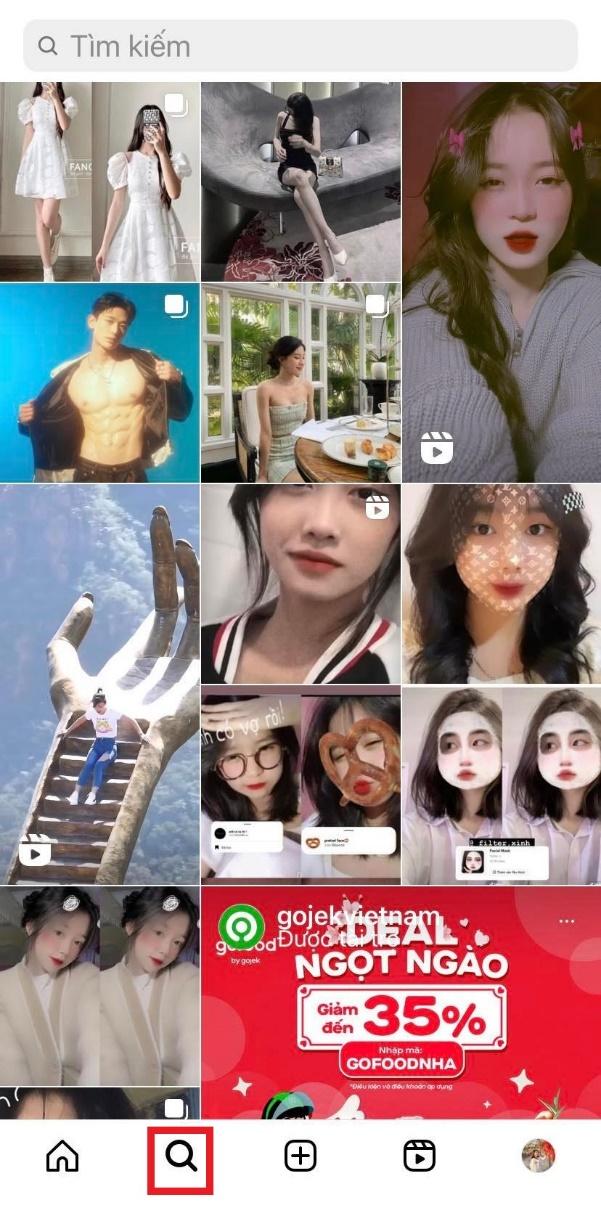The height and width of the screenshot is (1205, 601).
Task: Open the duplicated girl with hair clip post
Action: (x=99, y=985)
